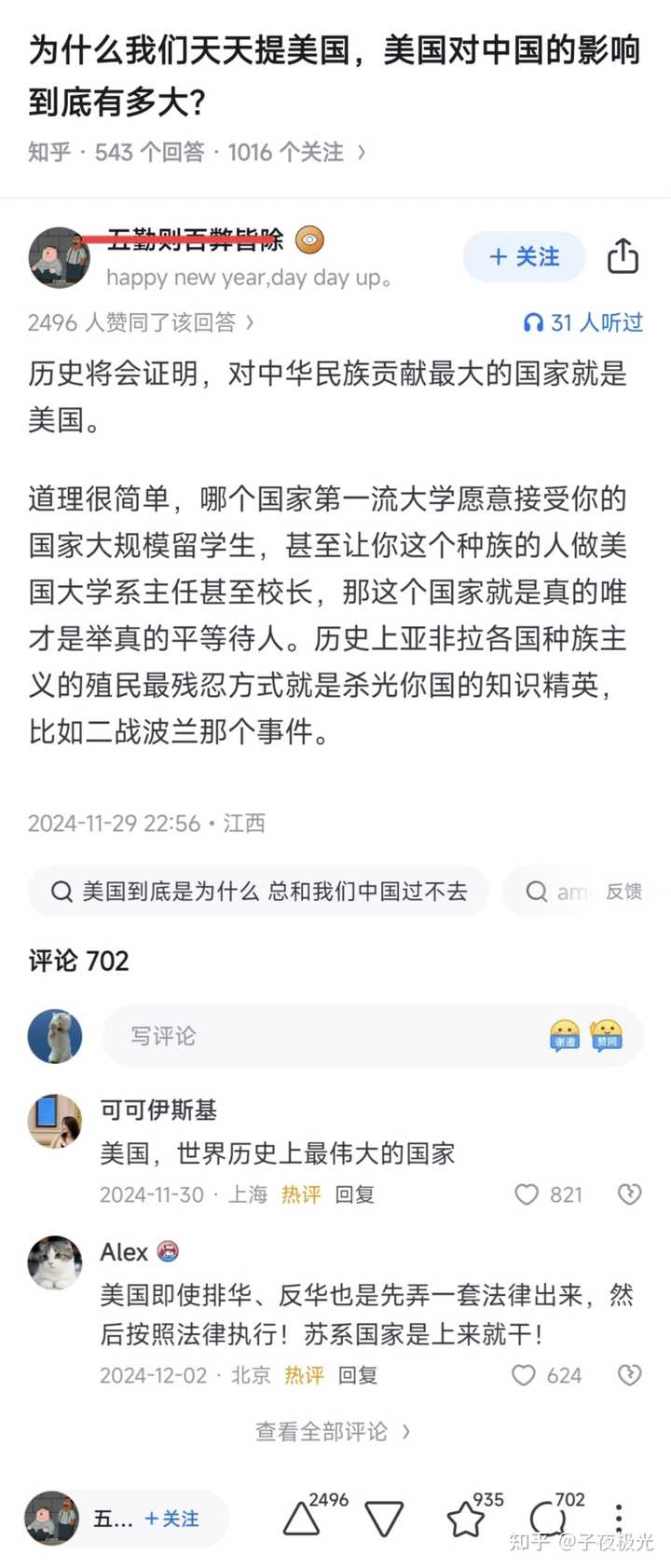
Task: Dislike 可可伊斯基's comment with the broken heart
Action: click(x=630, y=1194)
